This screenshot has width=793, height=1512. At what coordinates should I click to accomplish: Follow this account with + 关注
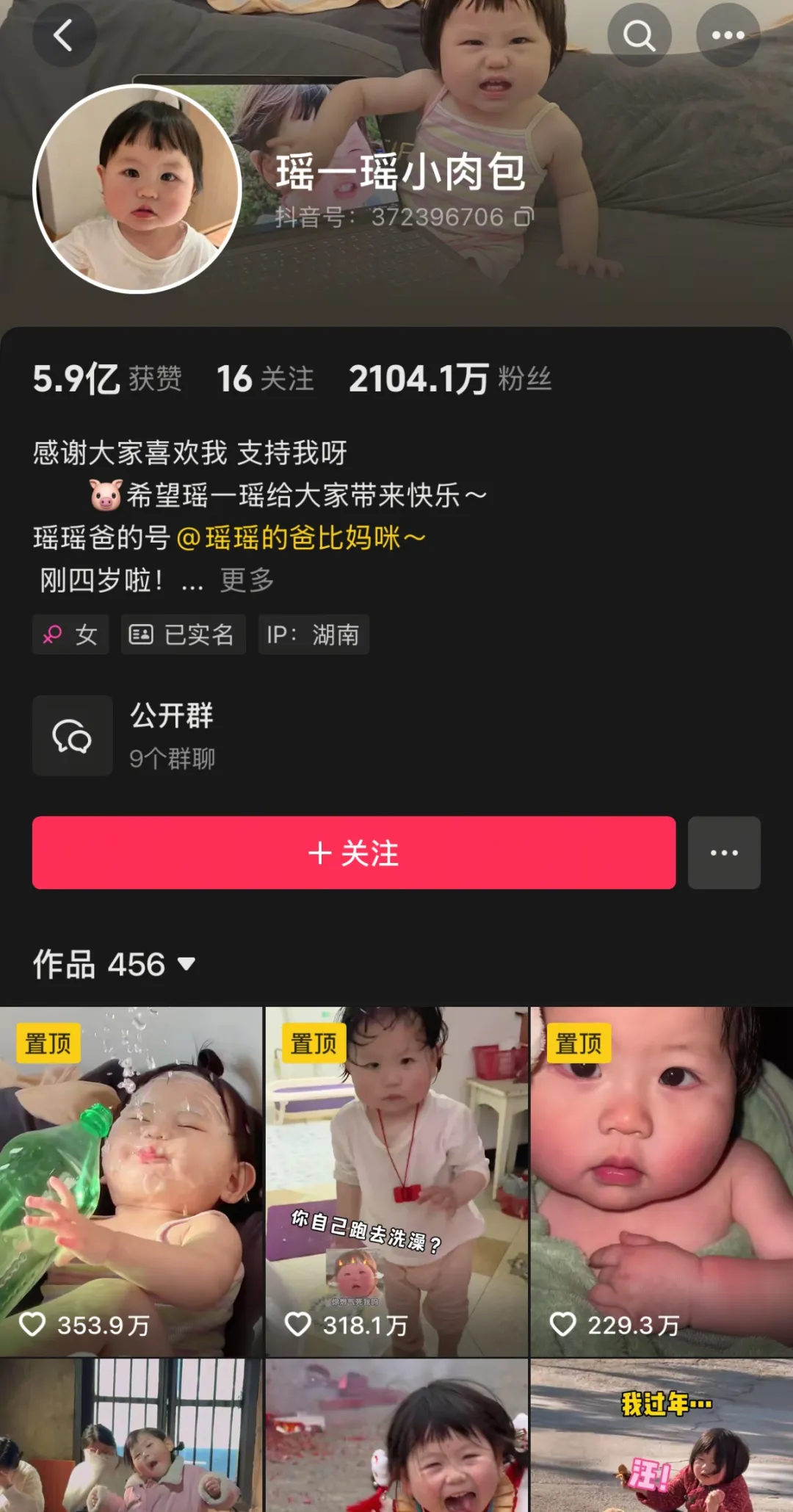tap(353, 853)
